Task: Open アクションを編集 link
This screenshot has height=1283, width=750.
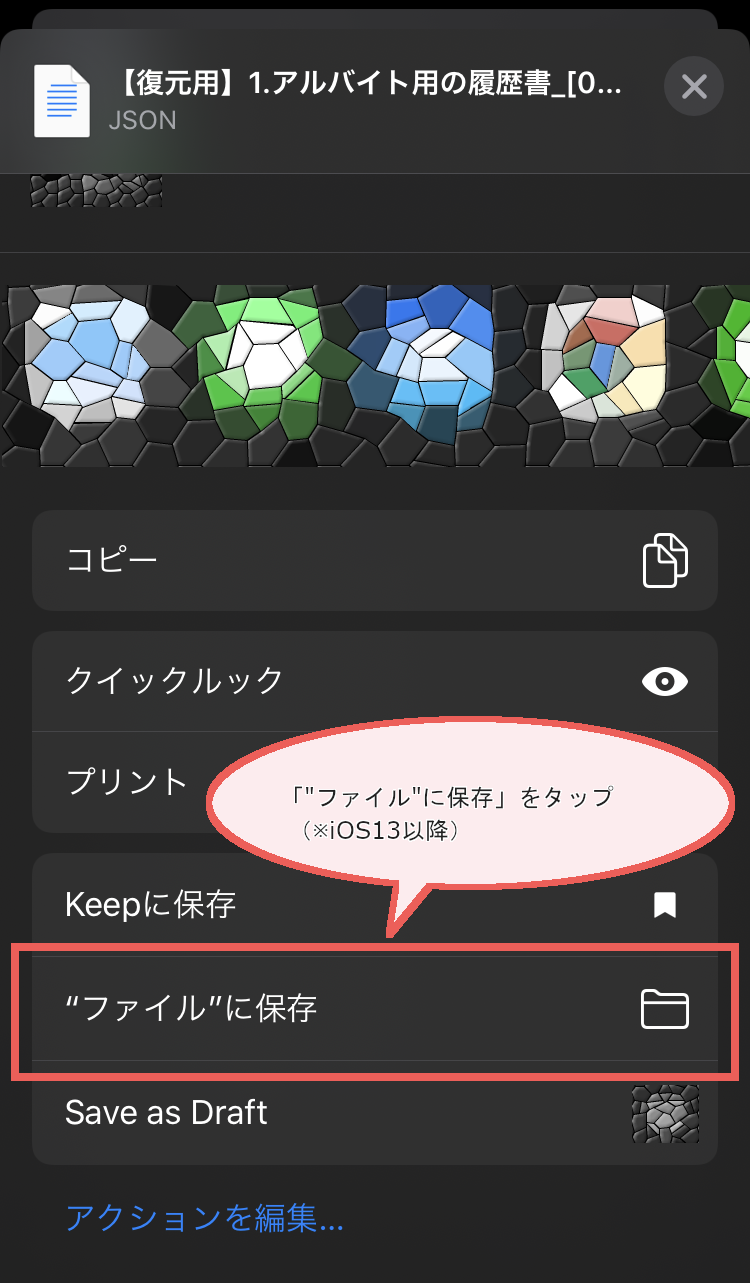Action: pos(204,1218)
